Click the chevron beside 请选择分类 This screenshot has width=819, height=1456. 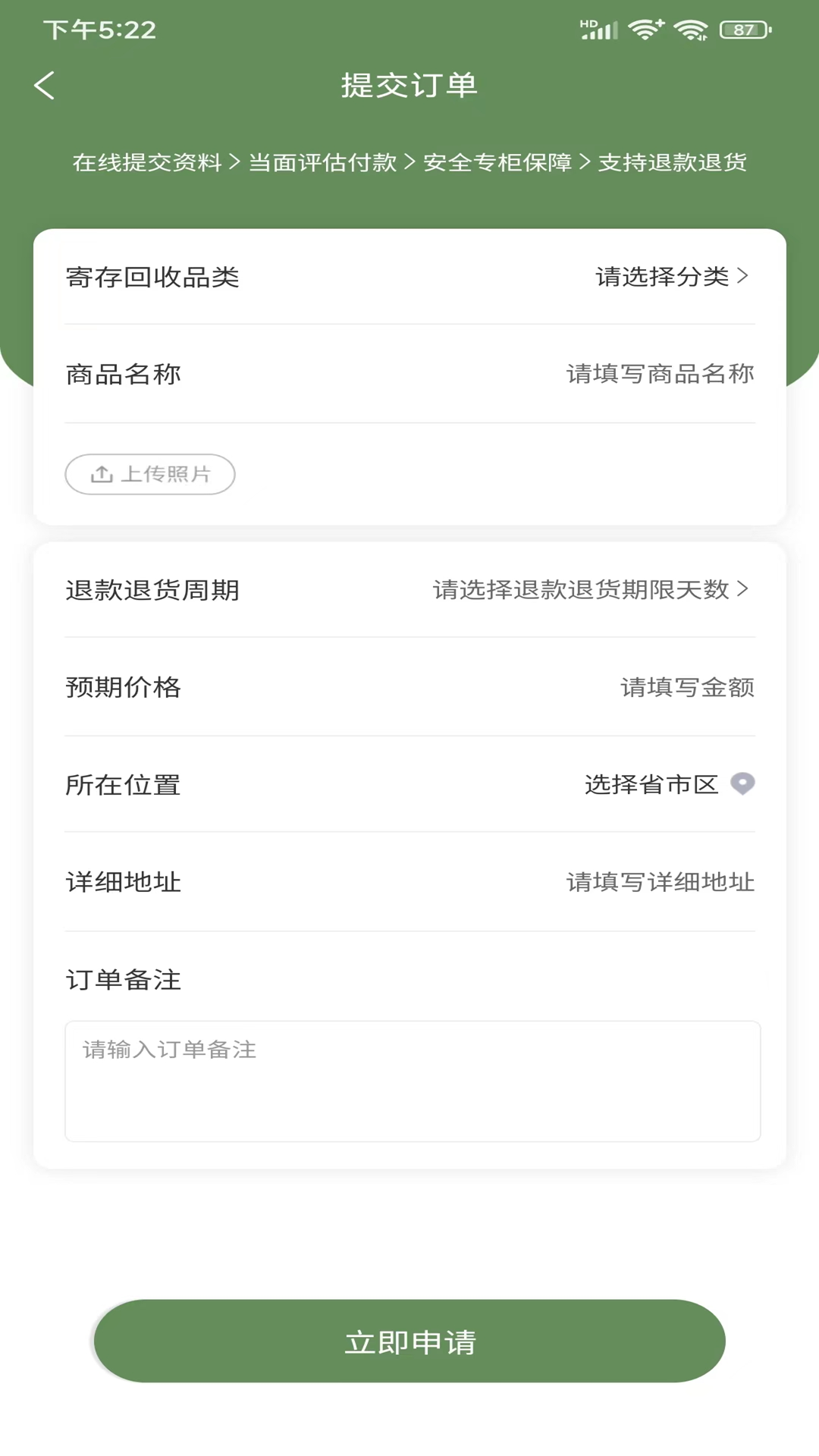[x=744, y=277]
